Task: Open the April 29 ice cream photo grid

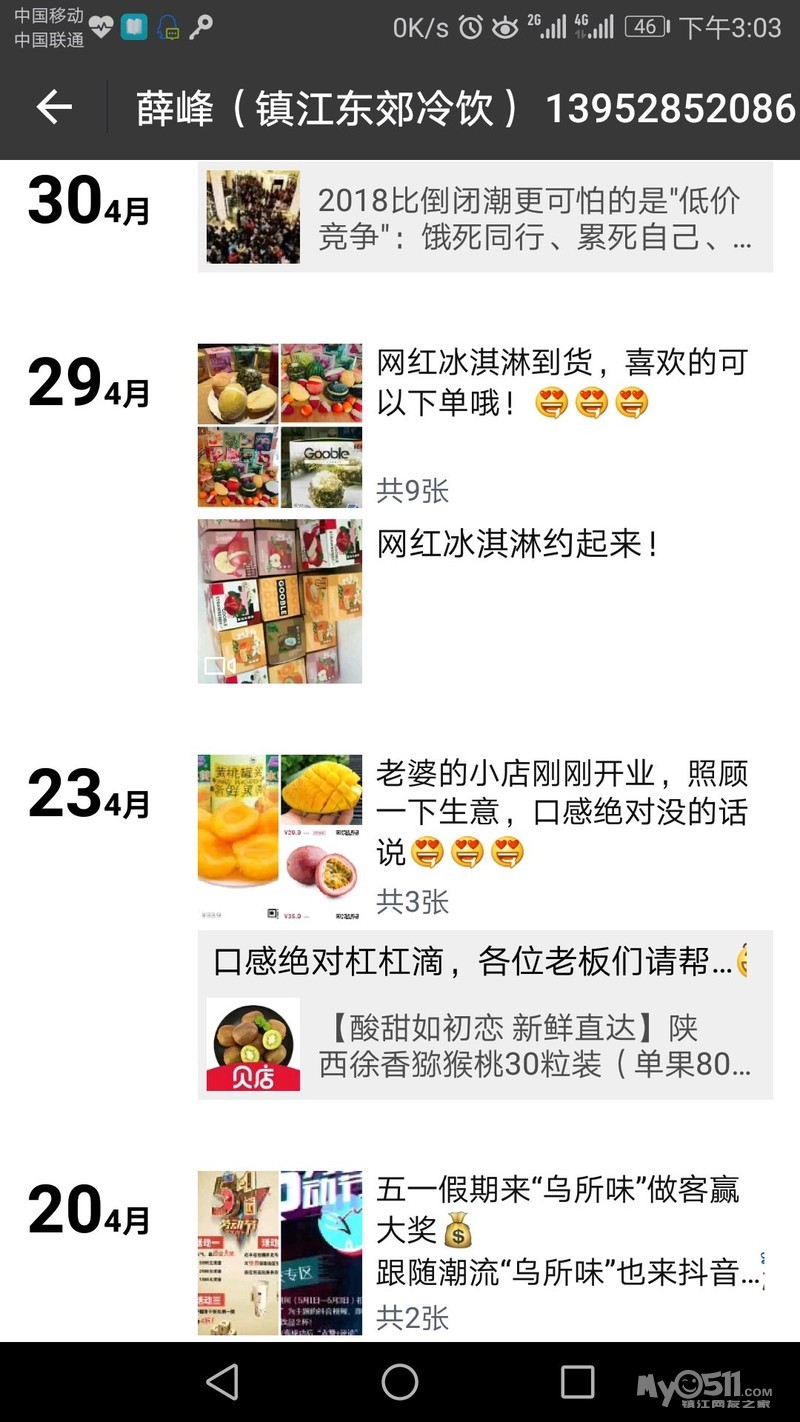Action: click(280, 425)
